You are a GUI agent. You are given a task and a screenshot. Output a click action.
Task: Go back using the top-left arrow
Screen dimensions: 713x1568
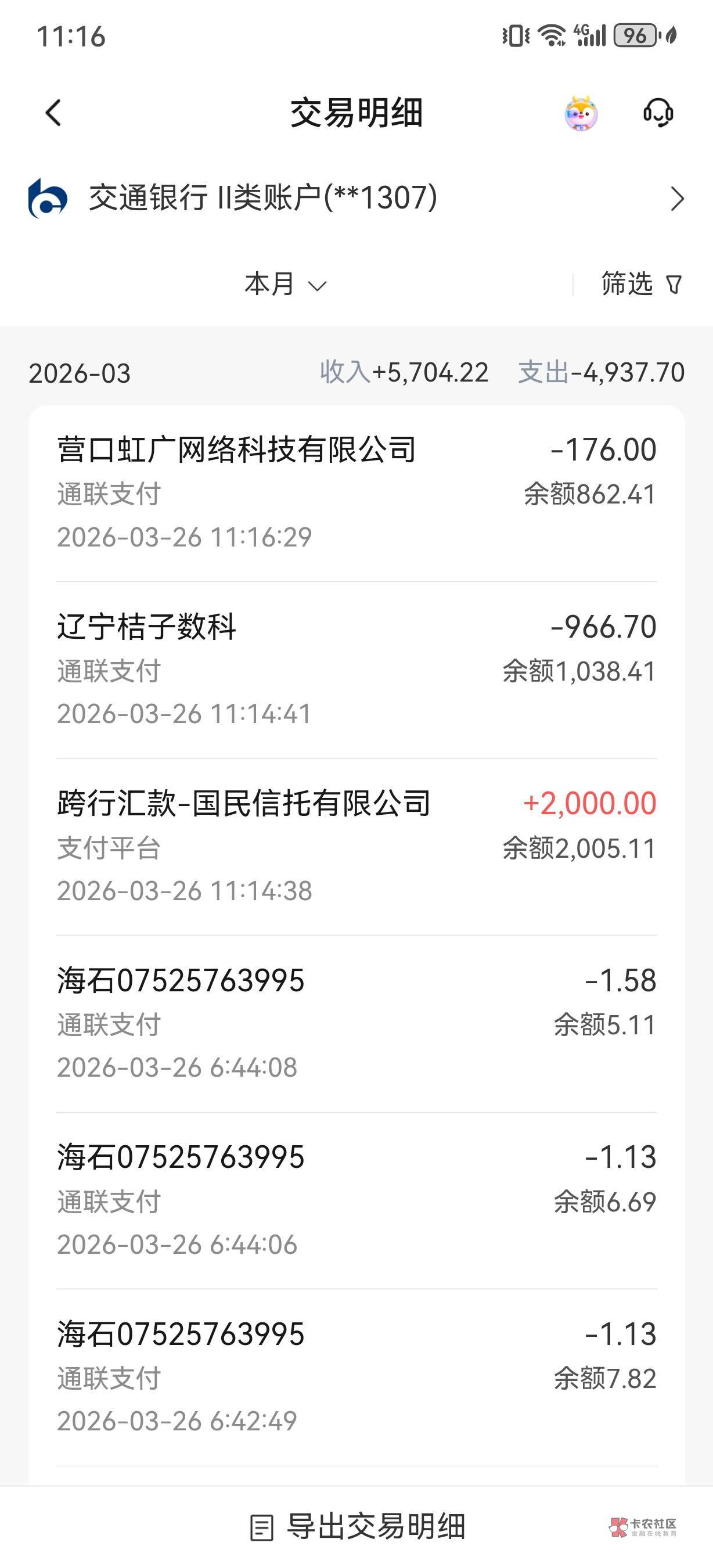point(53,113)
